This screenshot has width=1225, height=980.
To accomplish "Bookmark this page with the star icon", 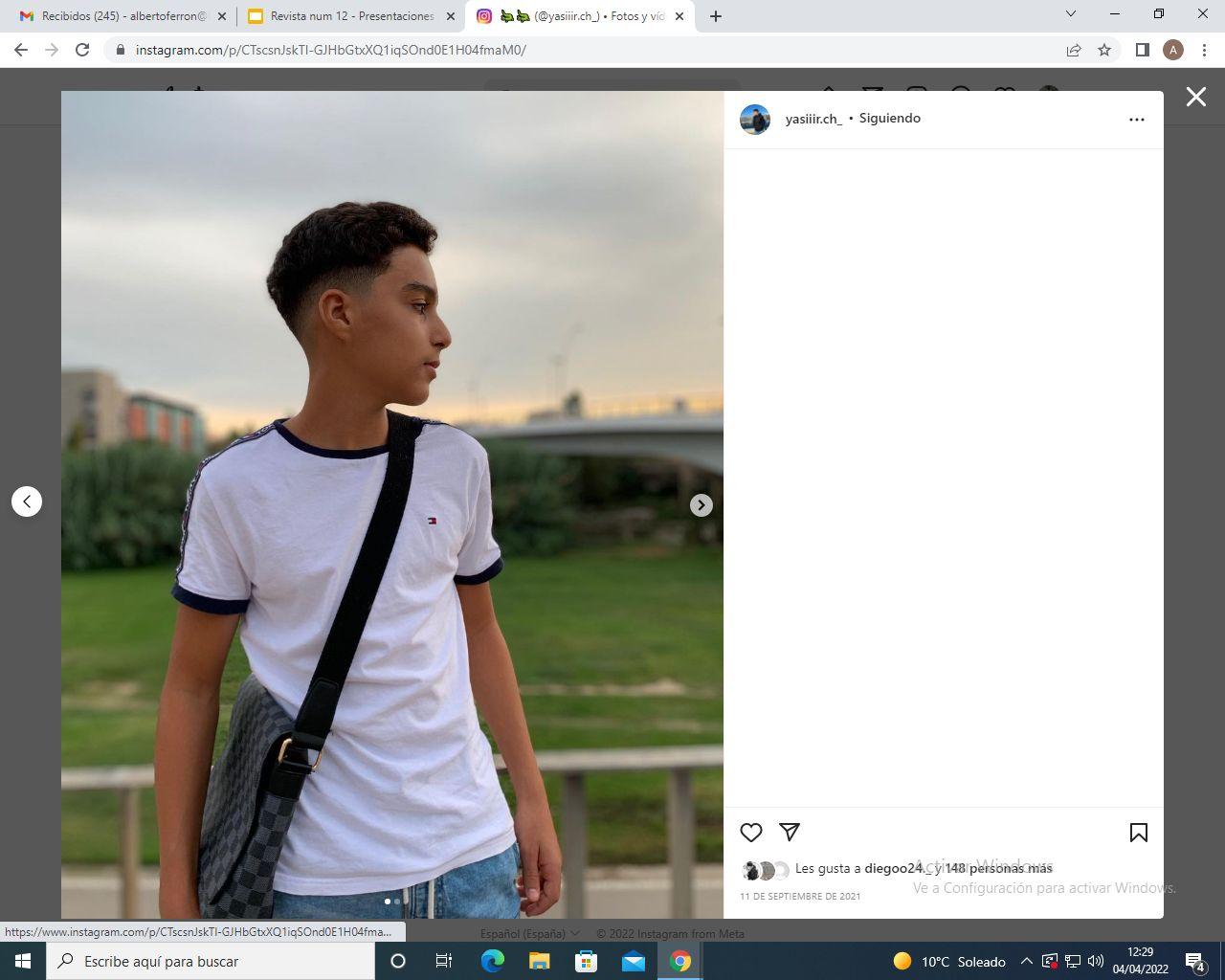I will point(1104,50).
